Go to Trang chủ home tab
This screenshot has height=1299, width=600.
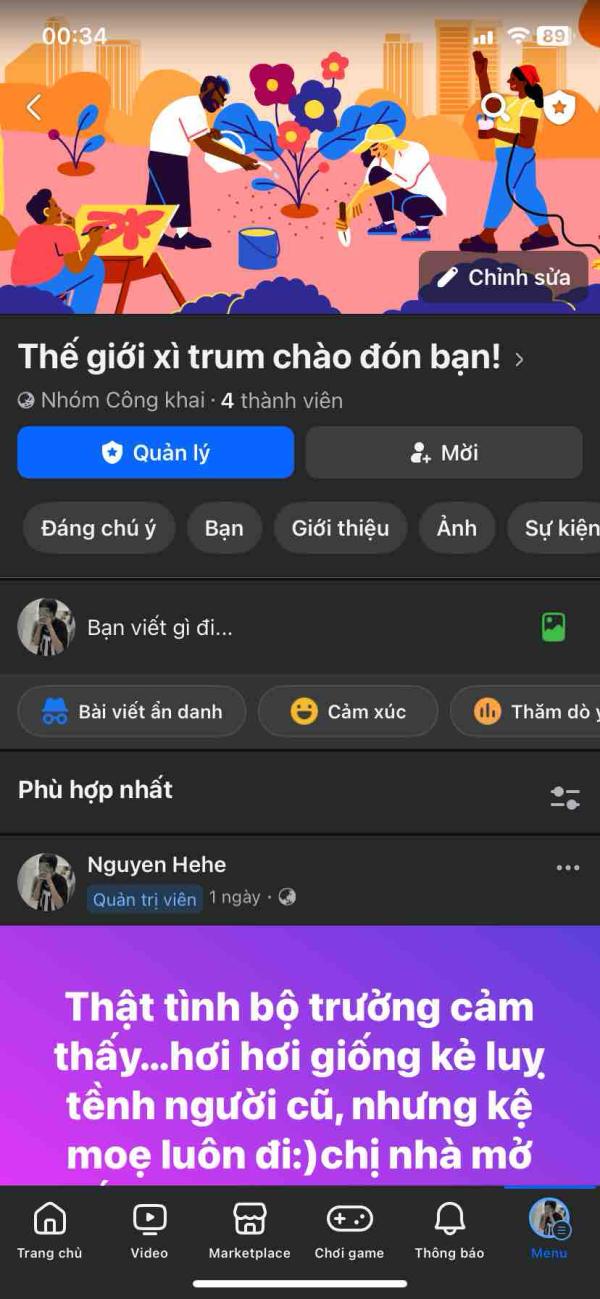(49, 1230)
